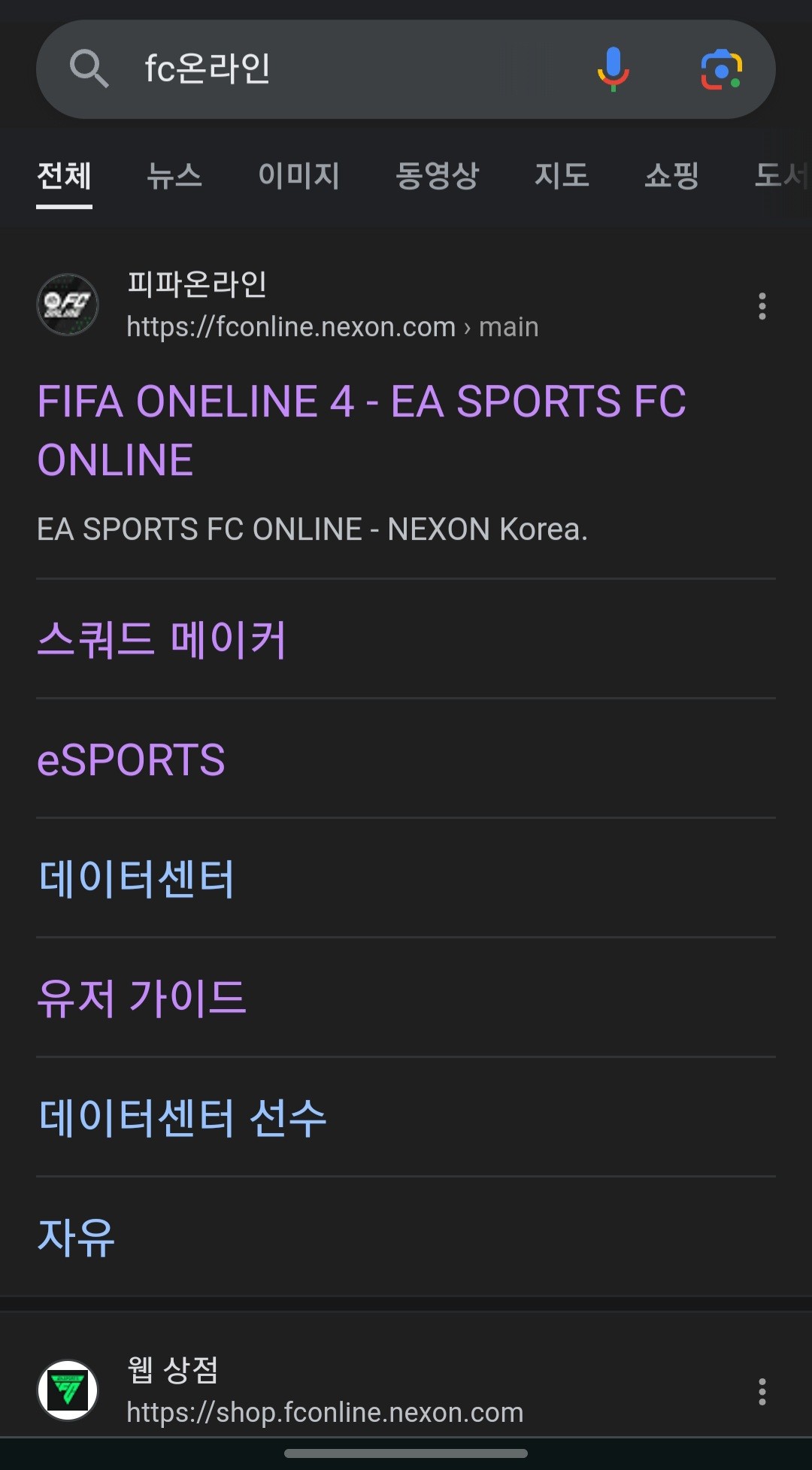
Task: Select the 전체 tab
Action: (x=64, y=176)
